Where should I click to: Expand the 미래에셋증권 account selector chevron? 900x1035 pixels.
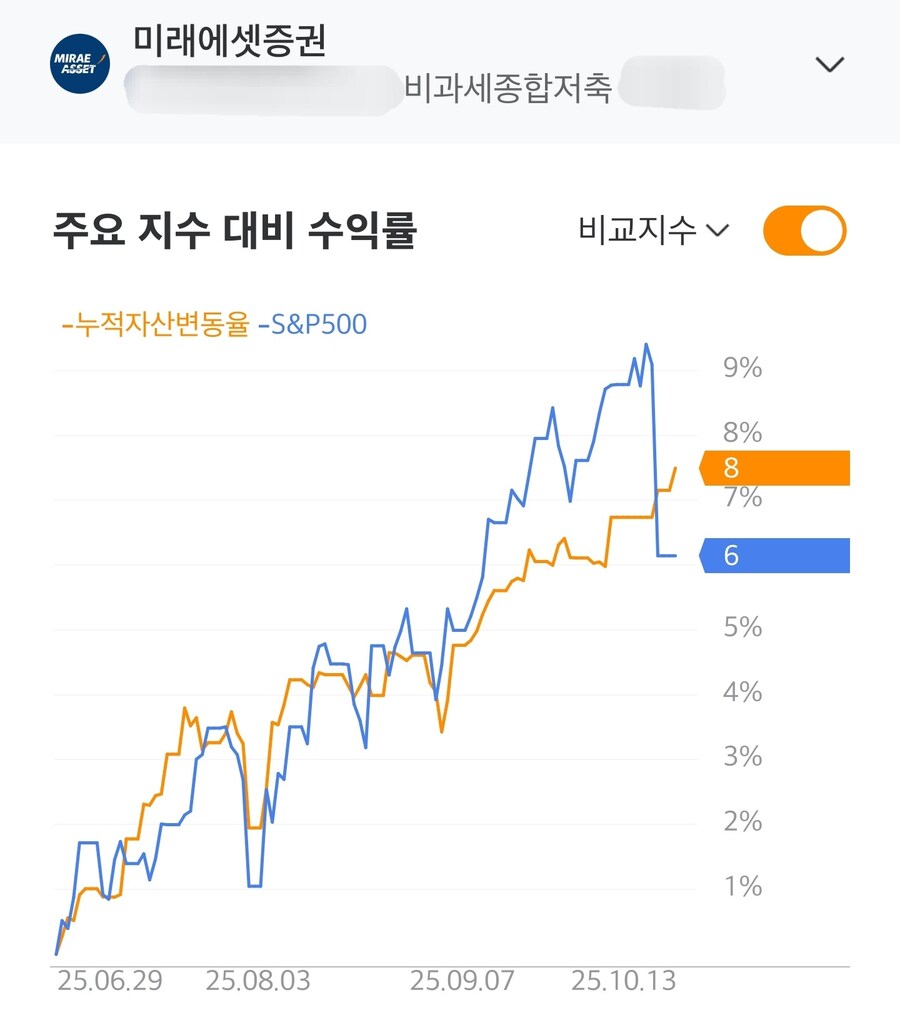(830, 65)
